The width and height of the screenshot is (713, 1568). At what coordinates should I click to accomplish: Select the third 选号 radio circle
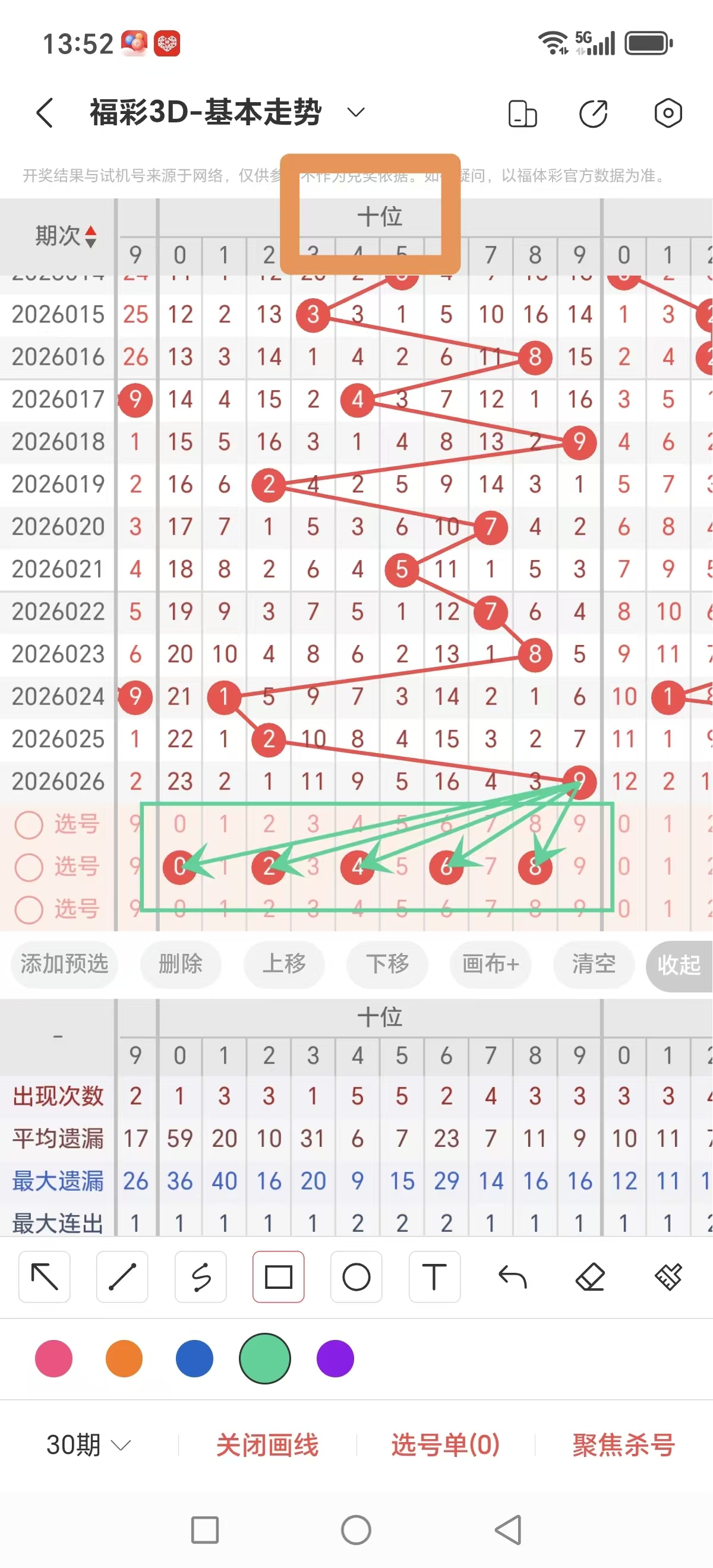pos(29,910)
